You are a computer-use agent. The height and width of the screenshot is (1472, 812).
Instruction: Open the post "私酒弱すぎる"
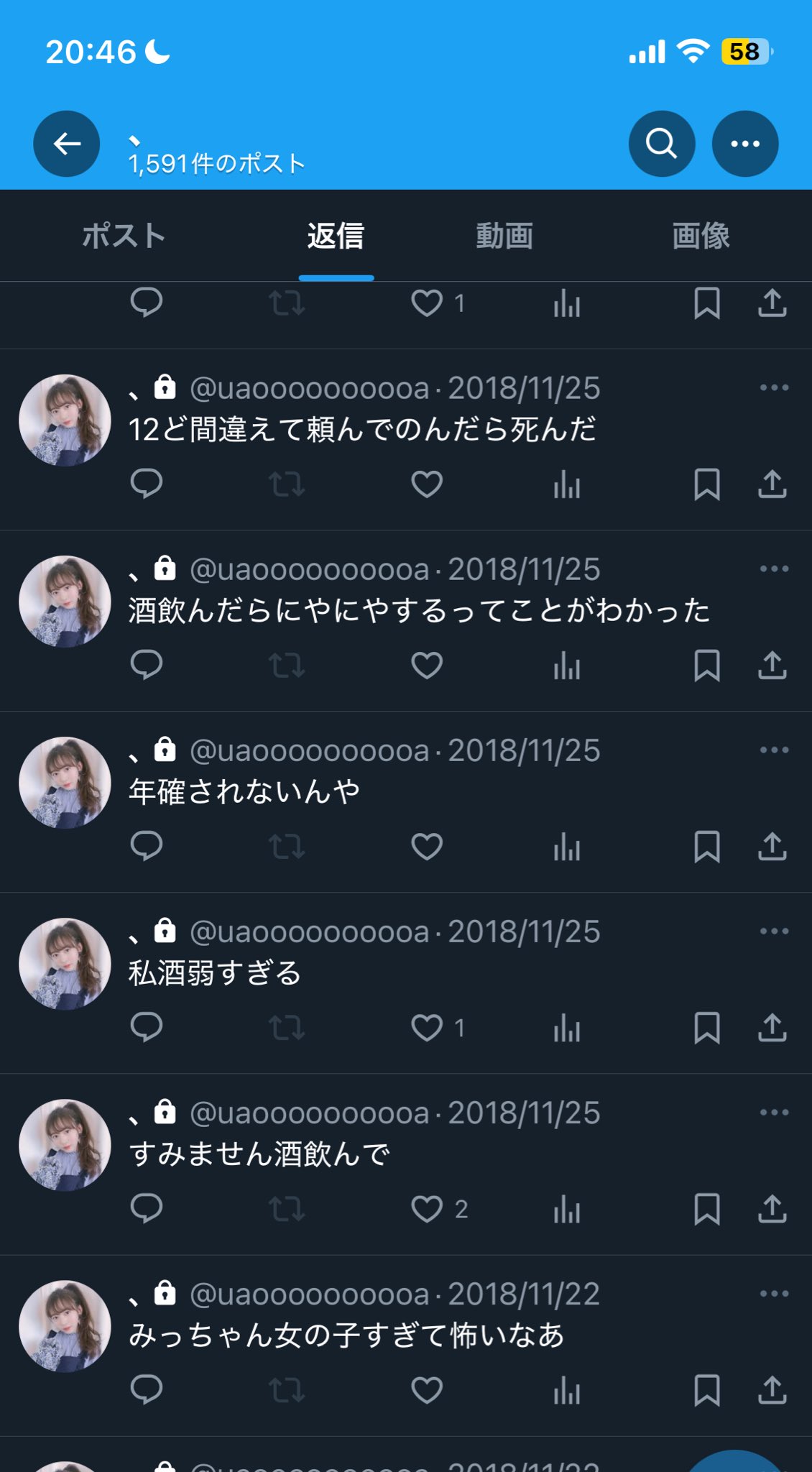(214, 973)
